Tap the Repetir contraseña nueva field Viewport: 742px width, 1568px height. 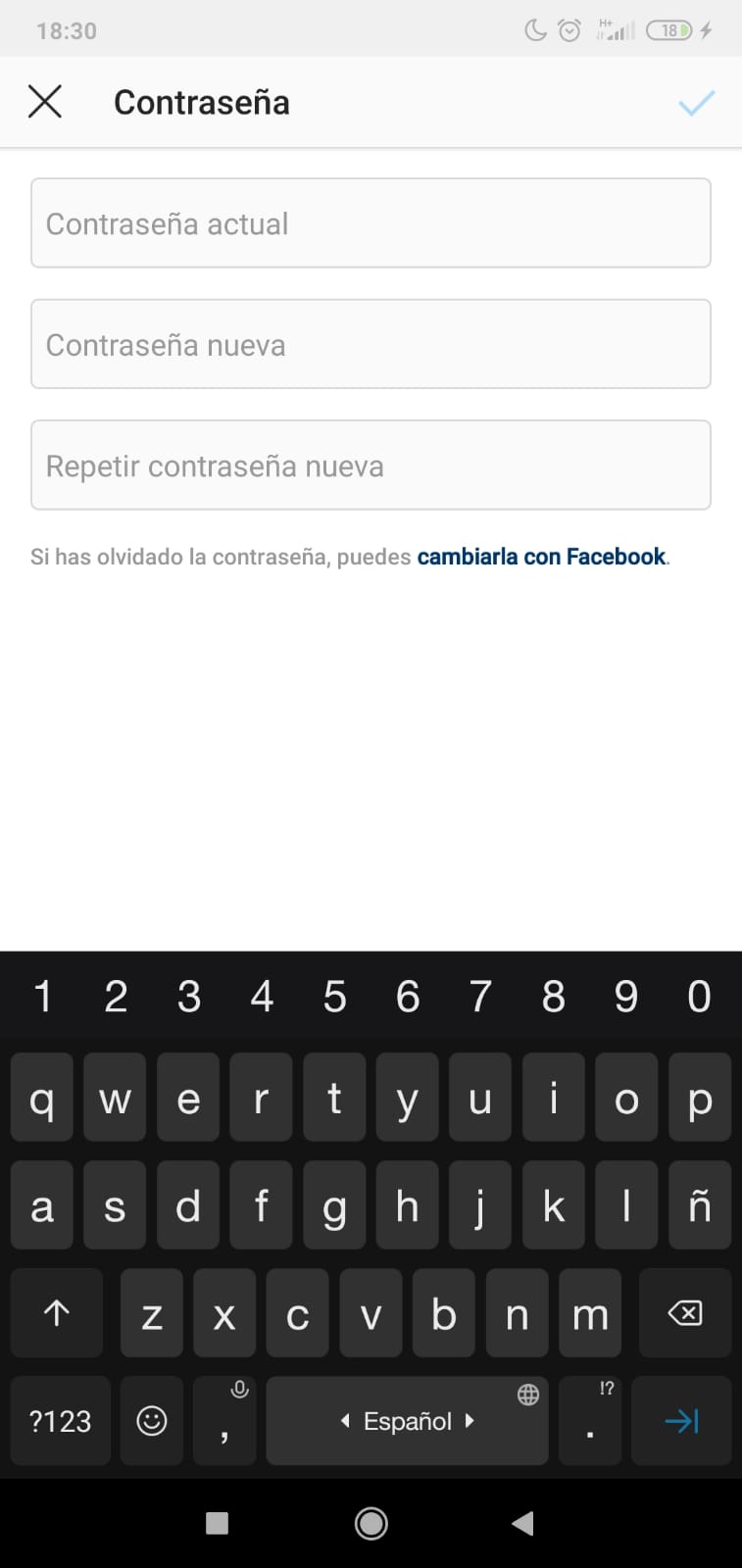point(371,465)
